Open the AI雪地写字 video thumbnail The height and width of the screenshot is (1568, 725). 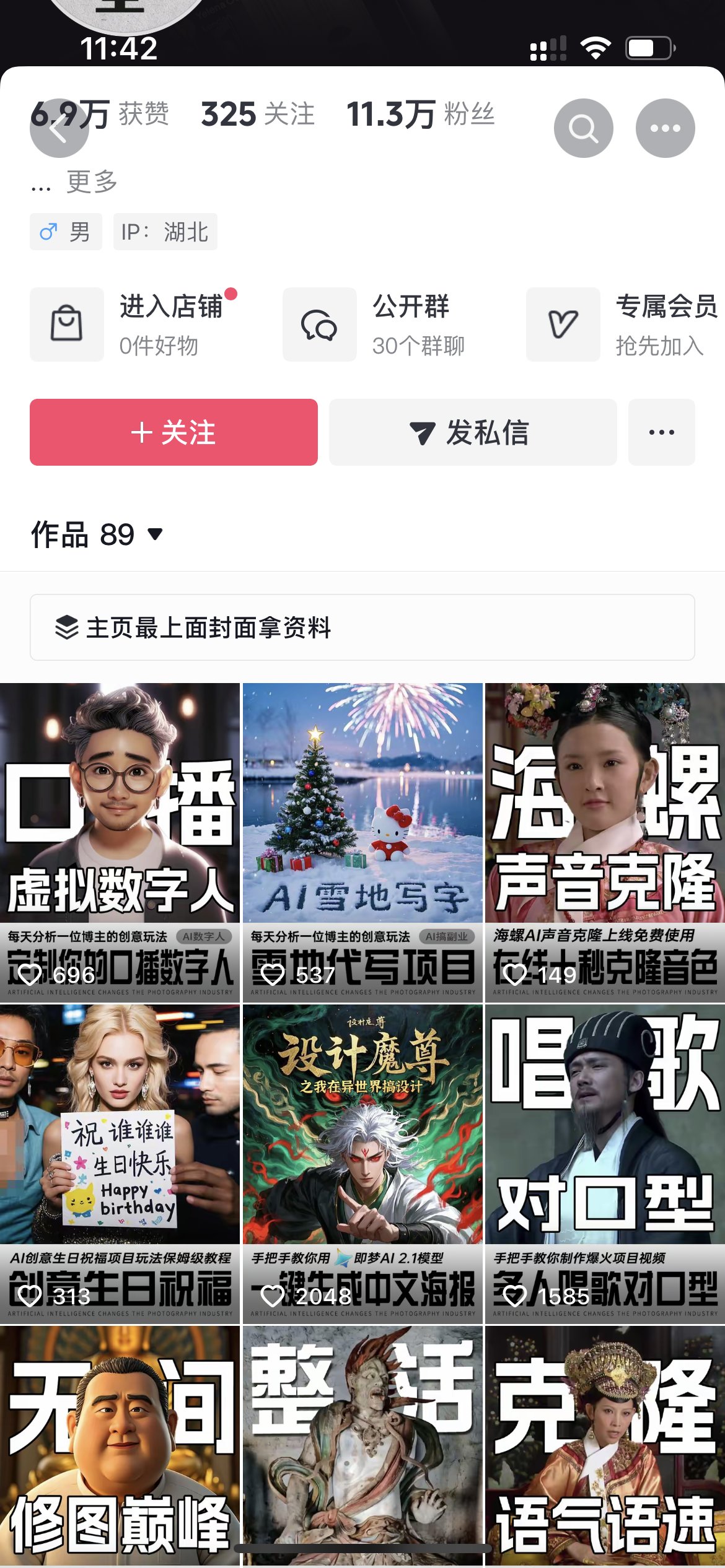(x=362, y=842)
